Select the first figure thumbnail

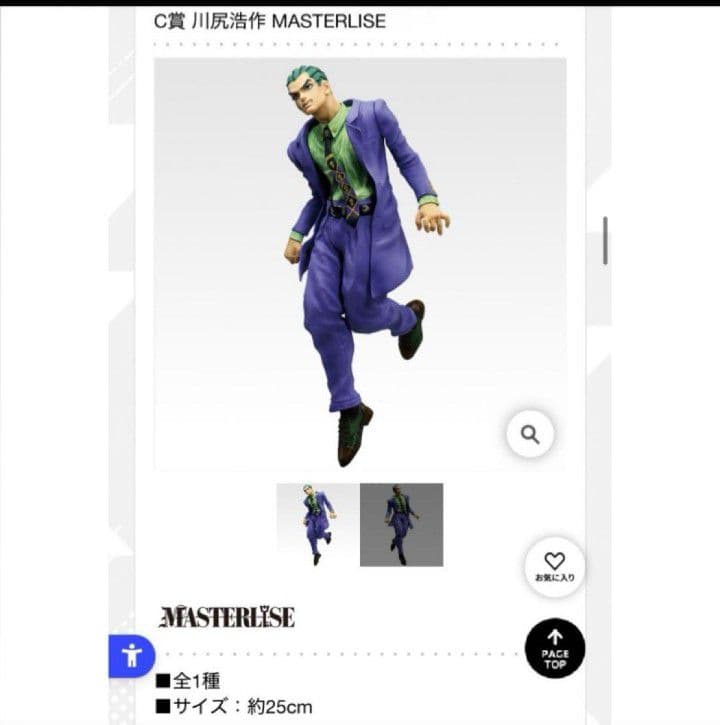coord(318,524)
